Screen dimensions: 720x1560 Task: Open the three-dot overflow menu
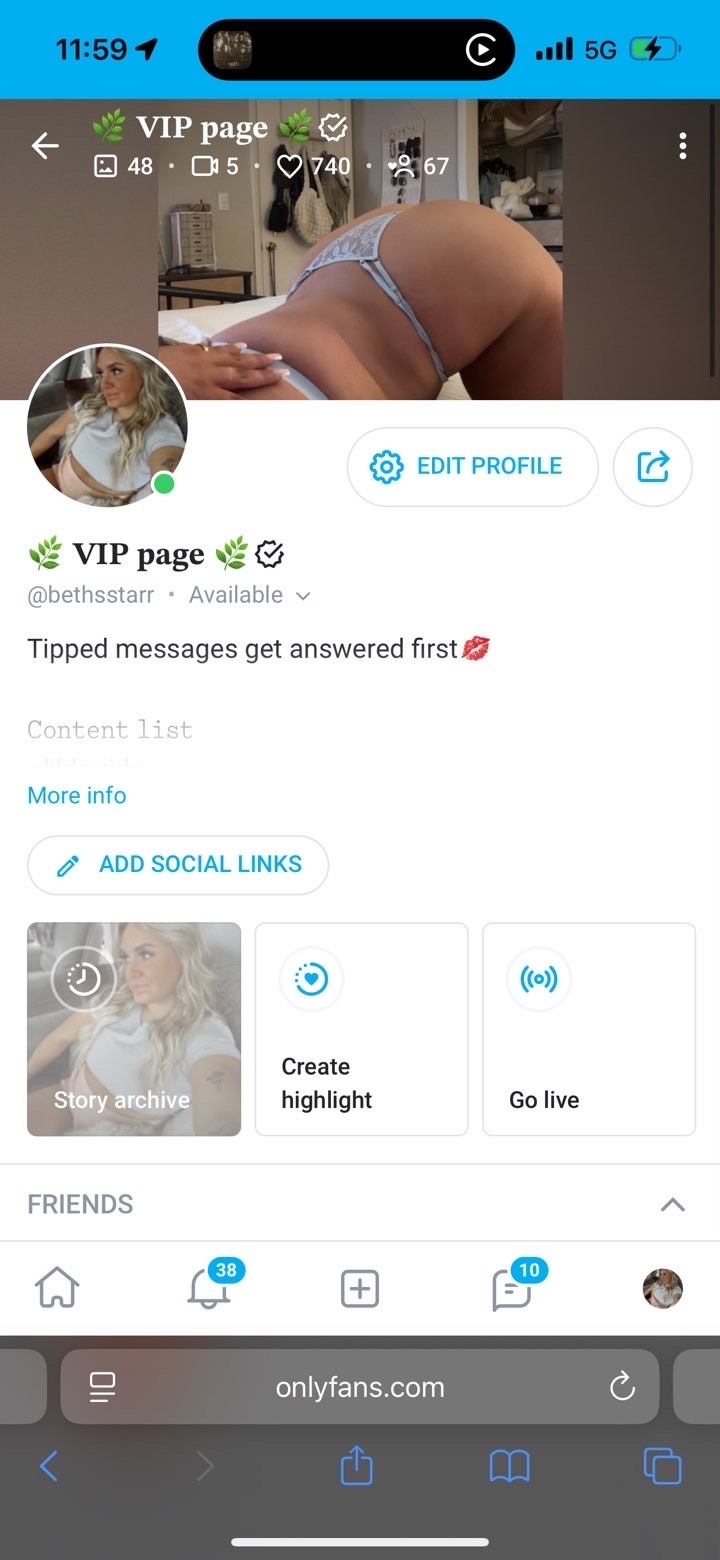pos(683,146)
